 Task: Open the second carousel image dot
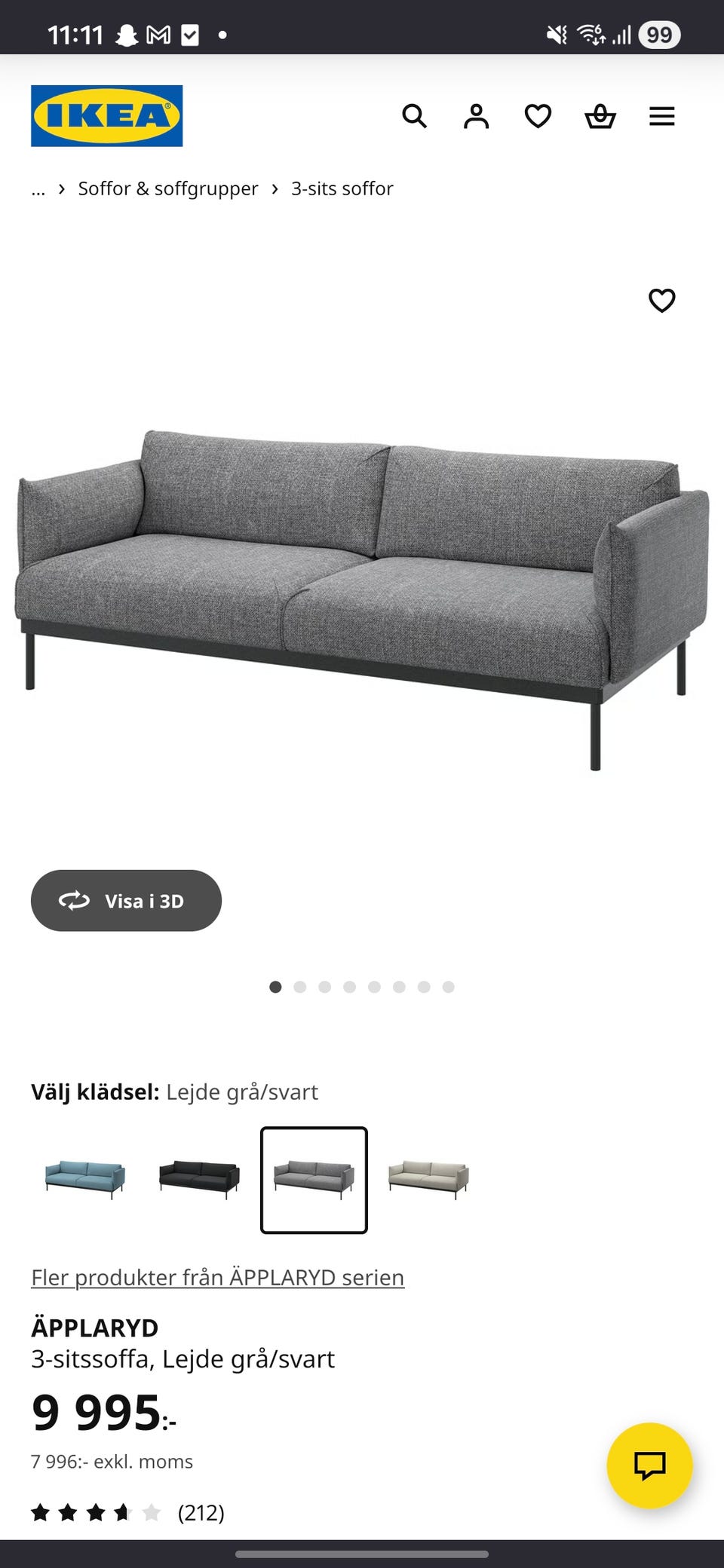click(300, 986)
